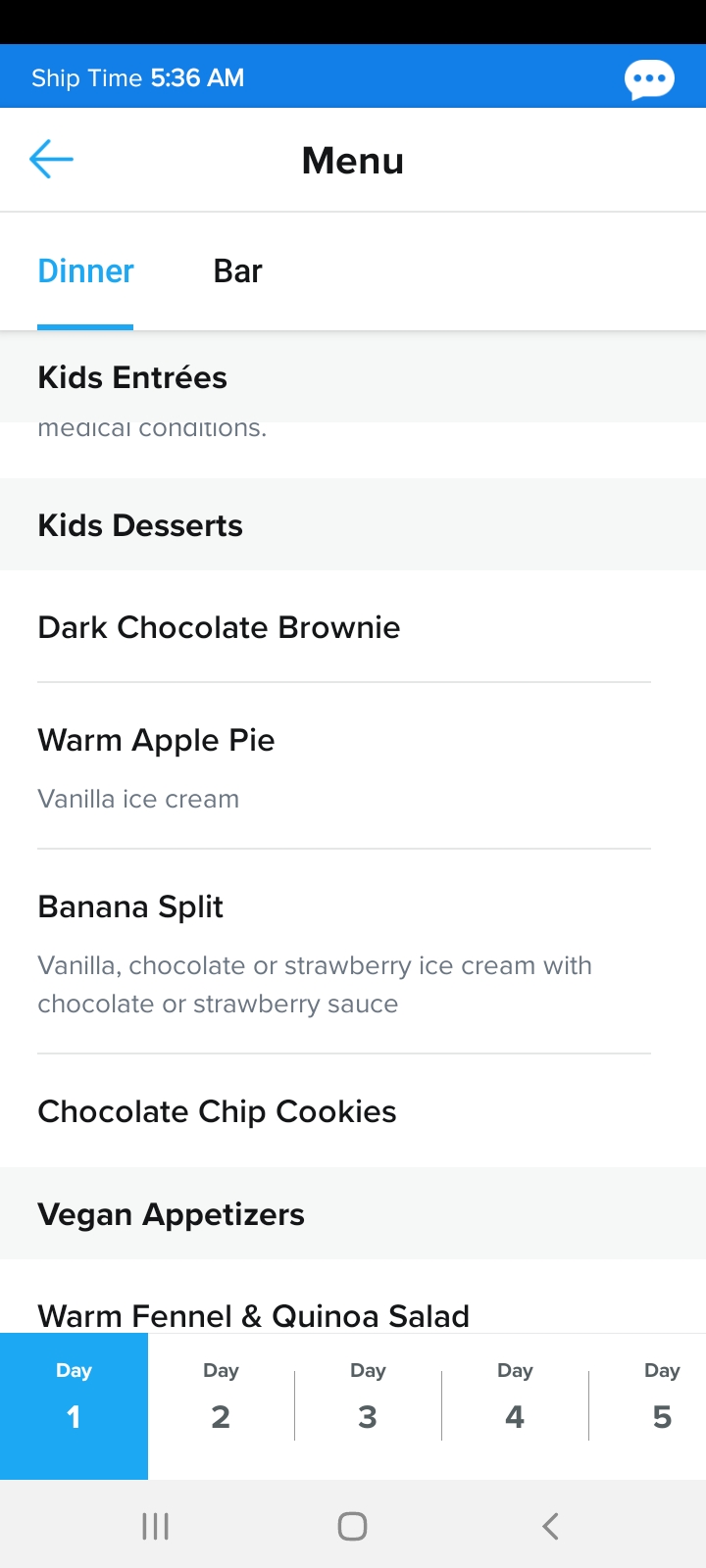Open recent apps from navigation bar
The width and height of the screenshot is (706, 1568).
point(155,1526)
